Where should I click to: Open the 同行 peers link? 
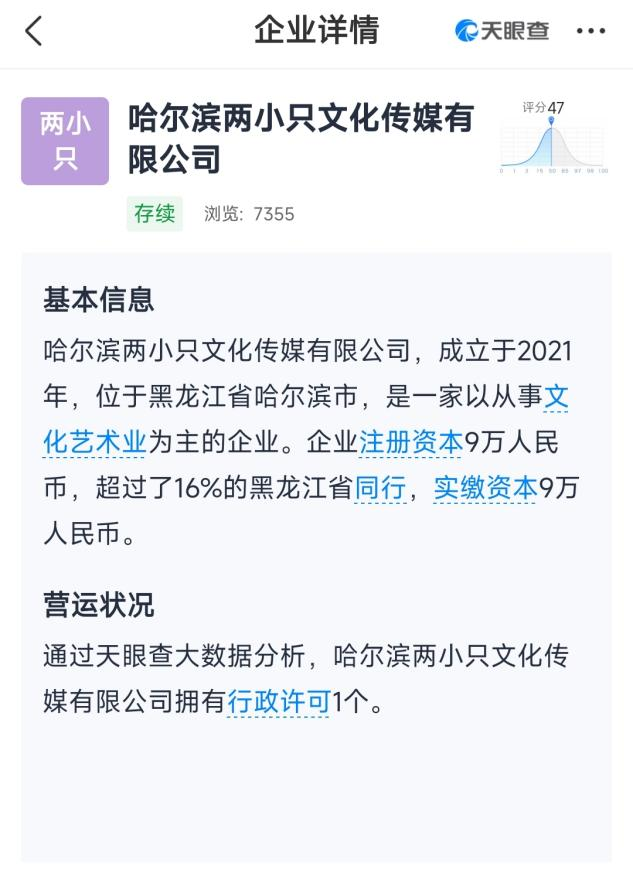[380, 488]
